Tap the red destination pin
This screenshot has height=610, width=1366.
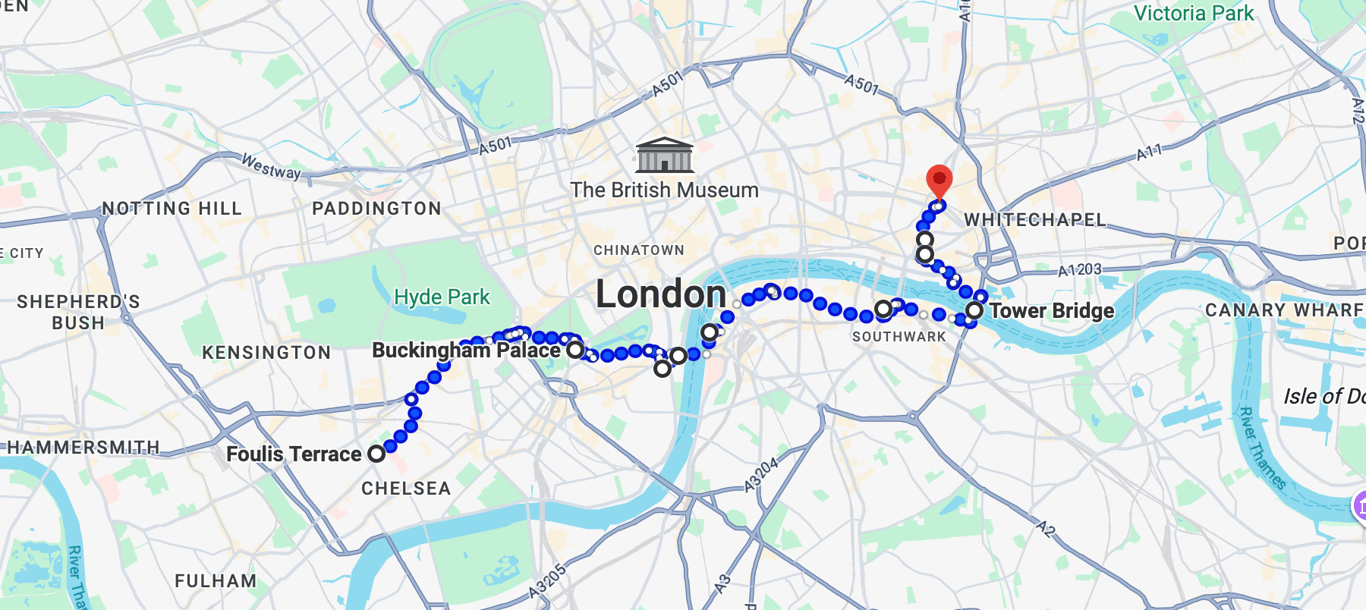click(939, 180)
